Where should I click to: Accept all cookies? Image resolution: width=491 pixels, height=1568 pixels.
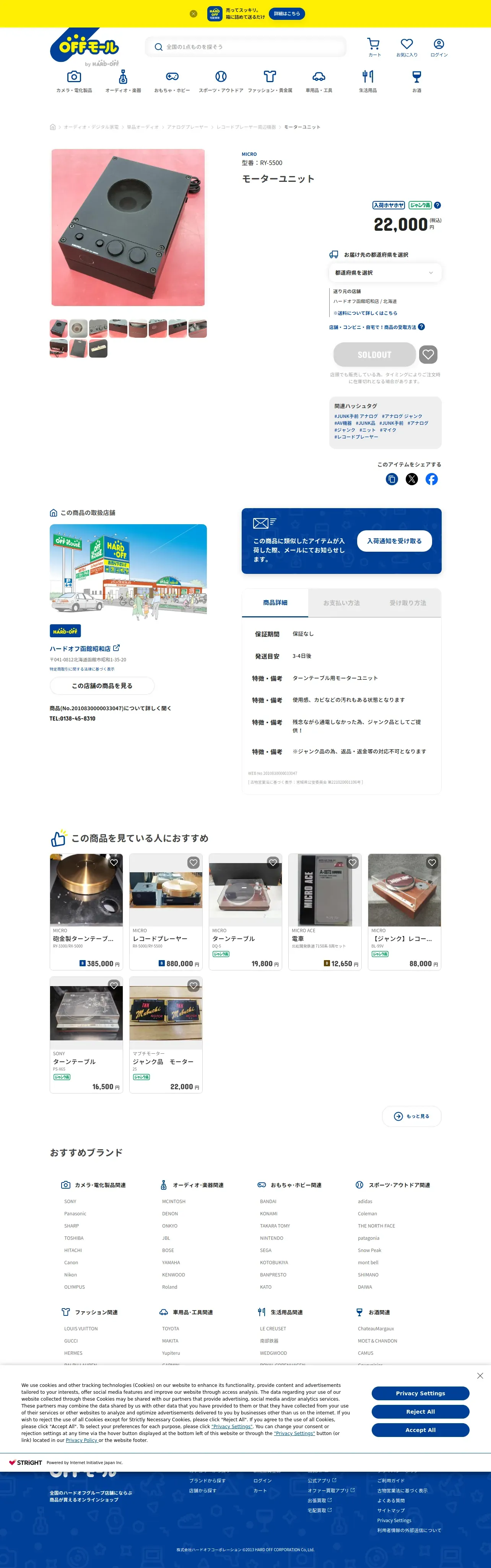click(x=420, y=1430)
